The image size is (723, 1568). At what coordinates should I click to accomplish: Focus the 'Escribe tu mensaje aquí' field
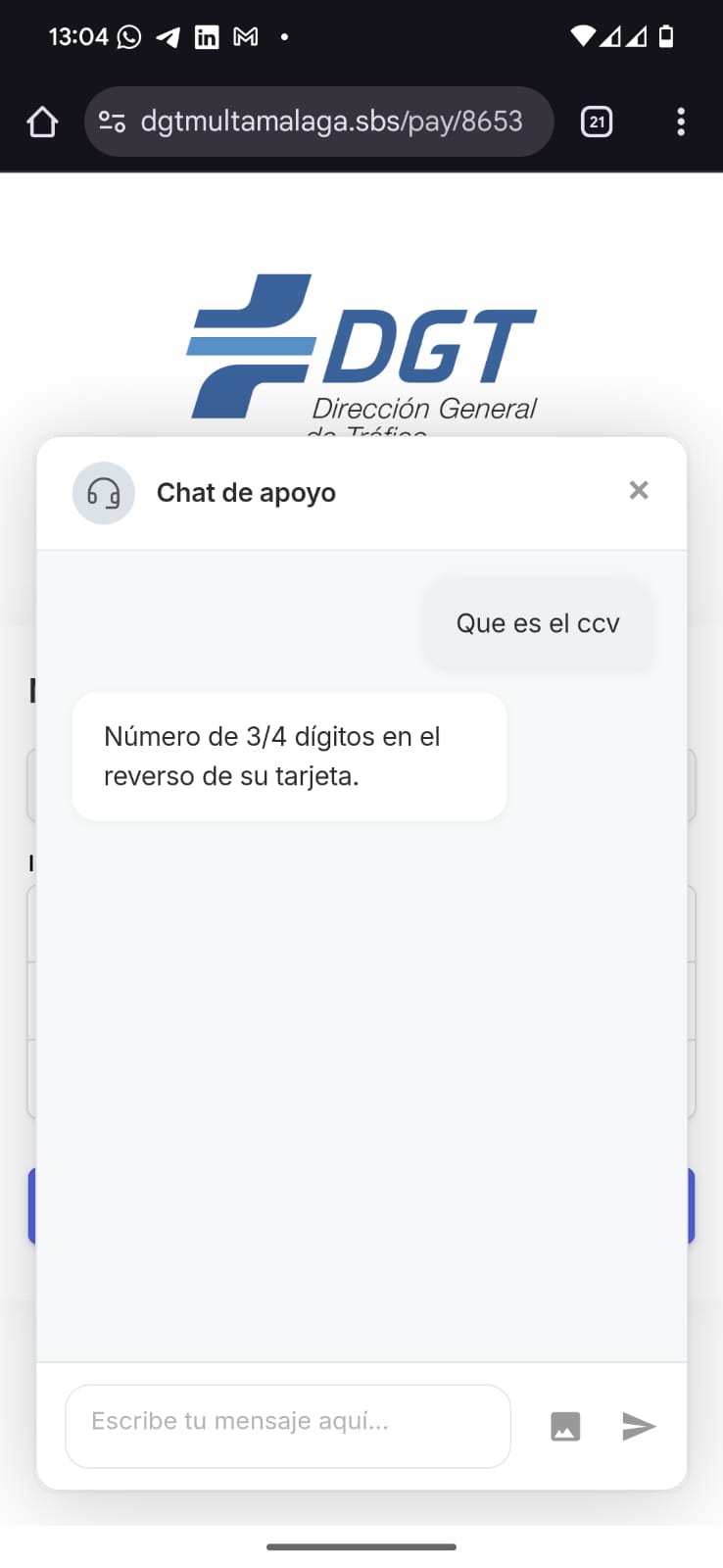(x=288, y=1425)
